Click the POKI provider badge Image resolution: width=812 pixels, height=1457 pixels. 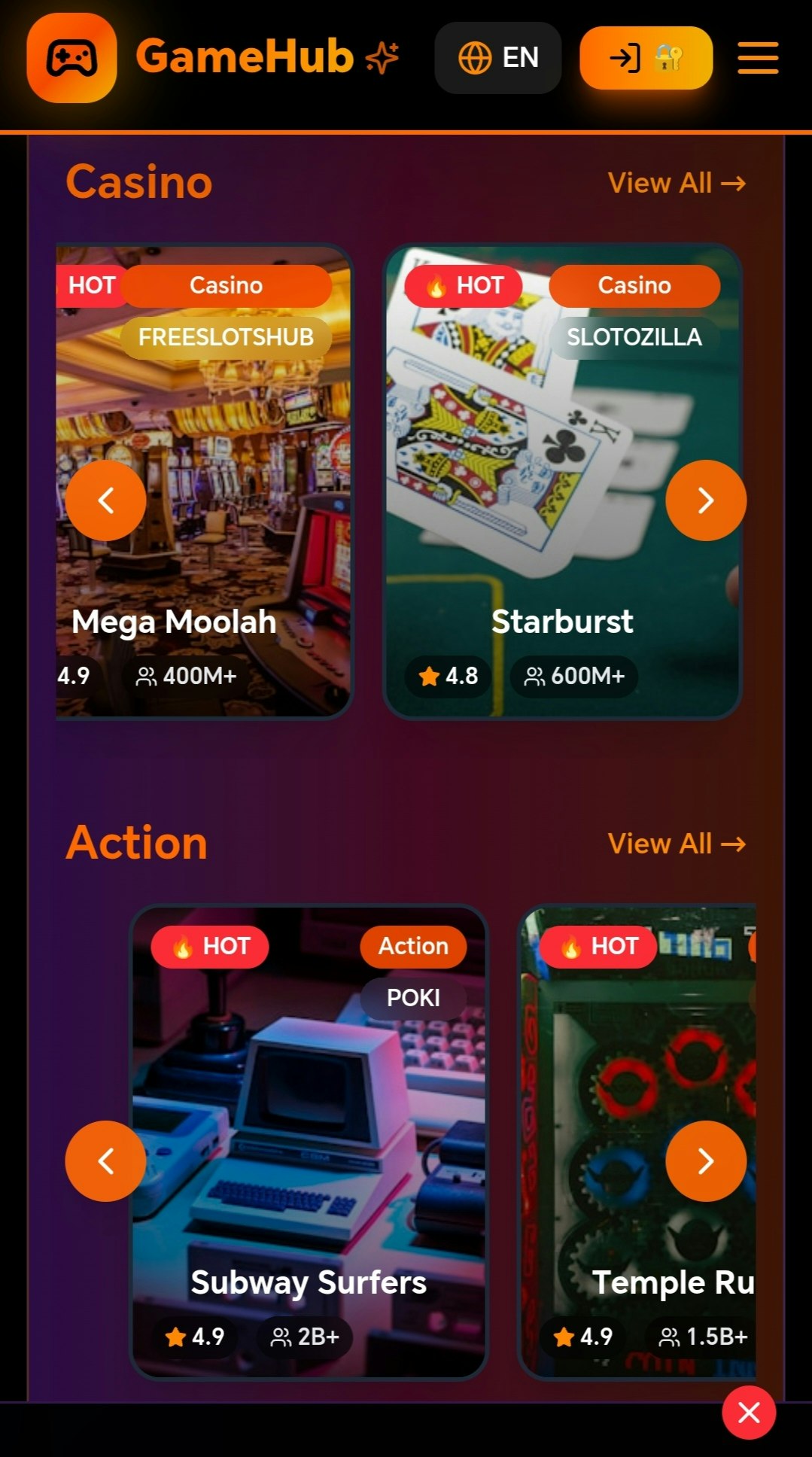pyautogui.click(x=413, y=998)
